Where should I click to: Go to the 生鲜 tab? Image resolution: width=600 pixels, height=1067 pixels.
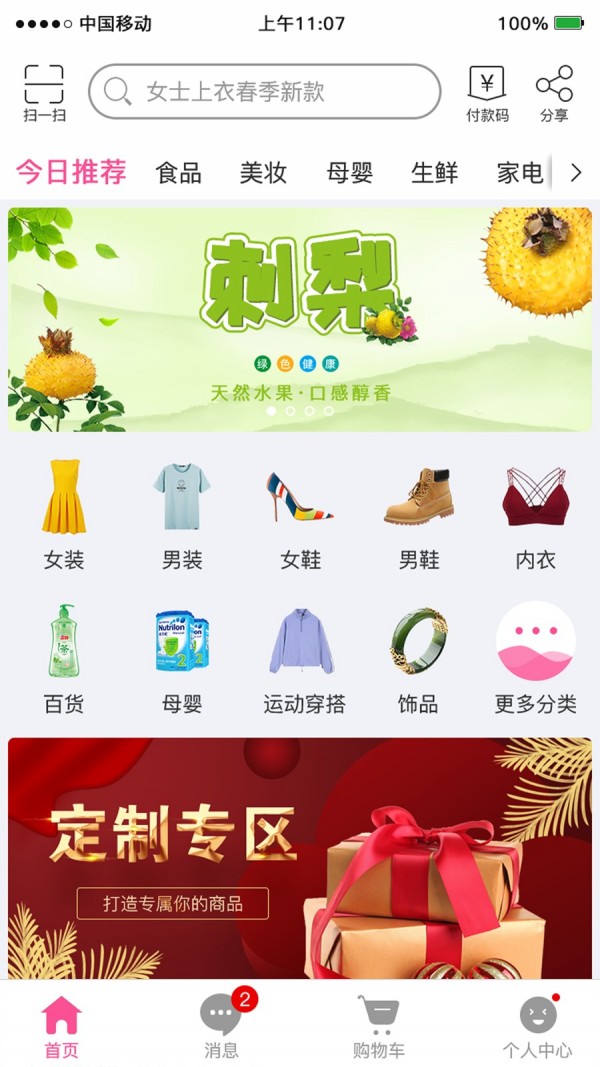pos(434,173)
